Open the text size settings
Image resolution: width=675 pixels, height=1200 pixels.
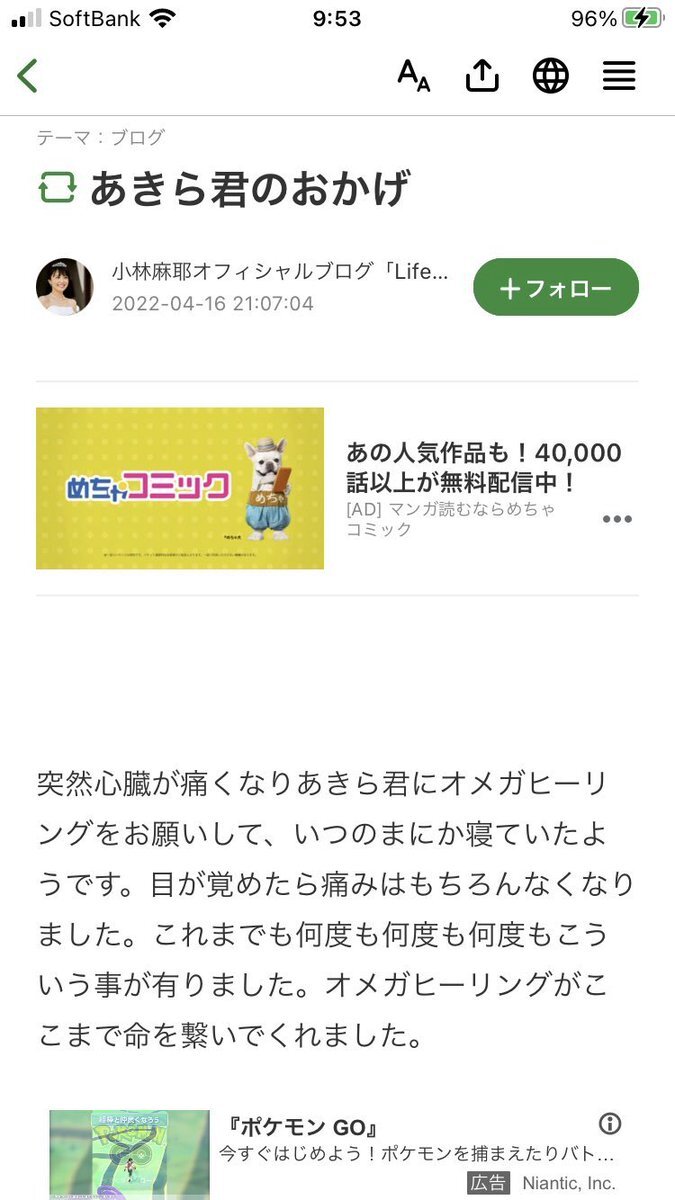coord(413,76)
